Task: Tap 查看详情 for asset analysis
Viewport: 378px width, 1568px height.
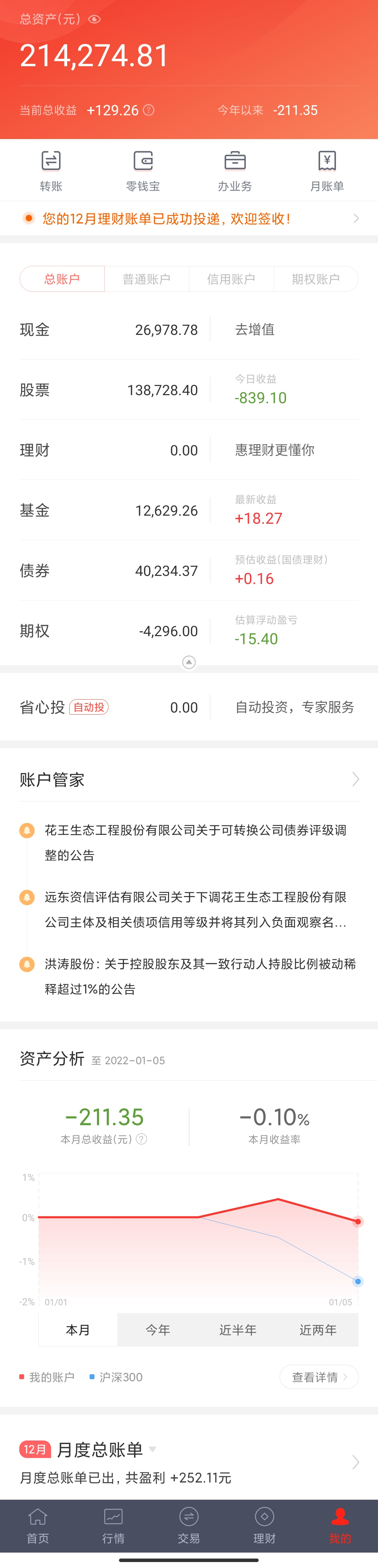Action: point(318,1377)
